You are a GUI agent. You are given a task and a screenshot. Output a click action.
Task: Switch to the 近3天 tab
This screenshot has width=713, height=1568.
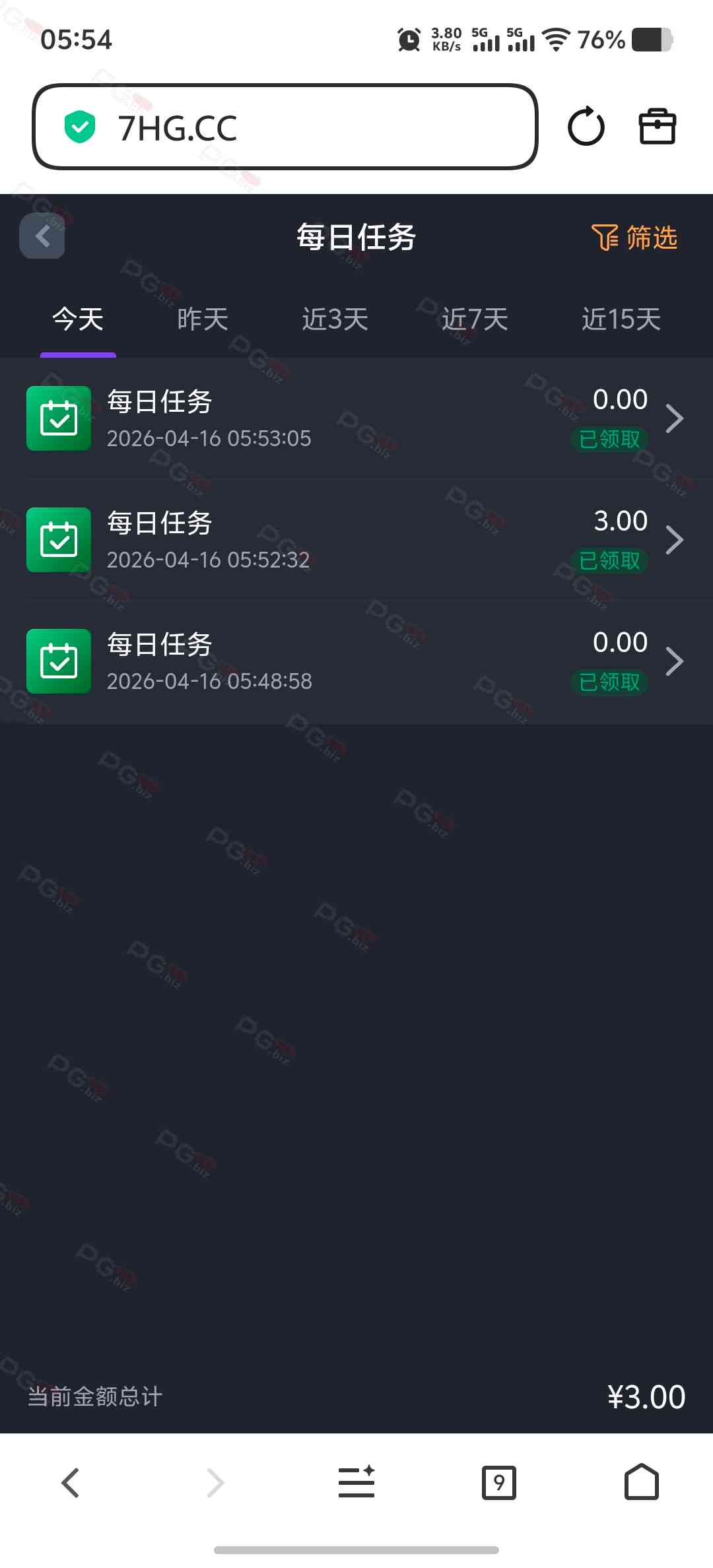coord(335,319)
